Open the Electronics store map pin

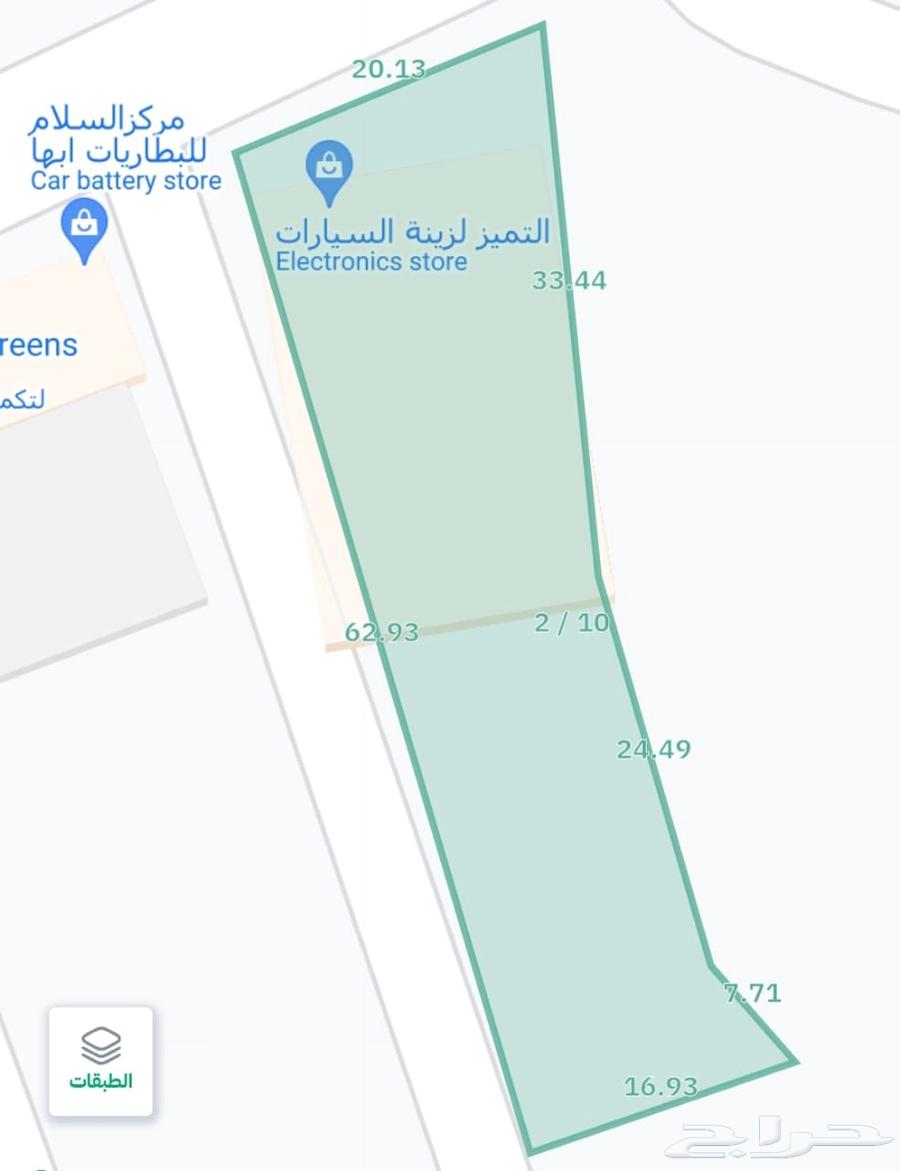329,171
